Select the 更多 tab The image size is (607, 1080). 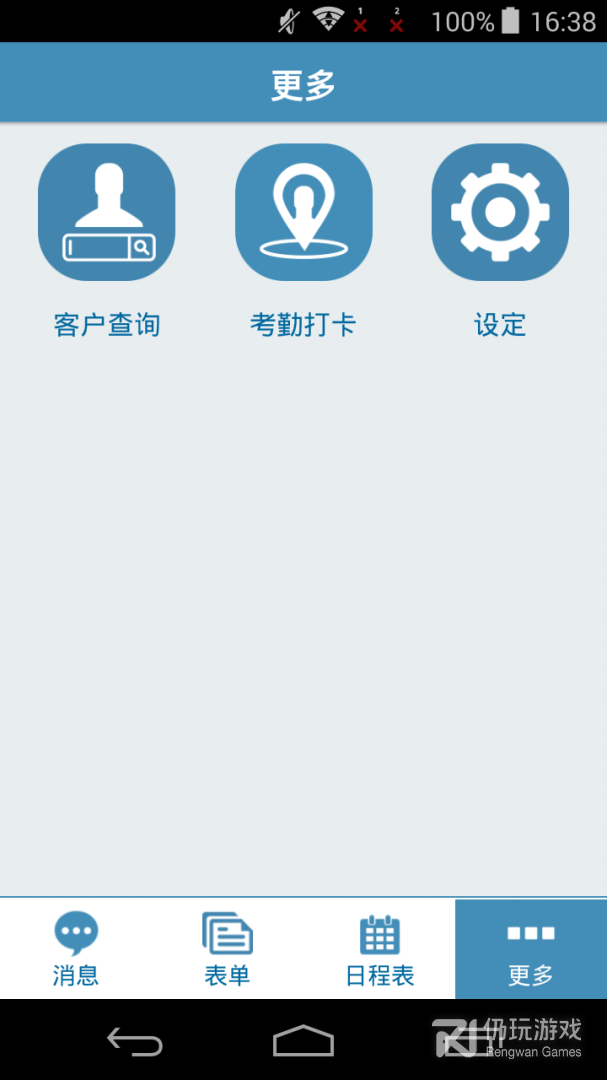(x=530, y=949)
